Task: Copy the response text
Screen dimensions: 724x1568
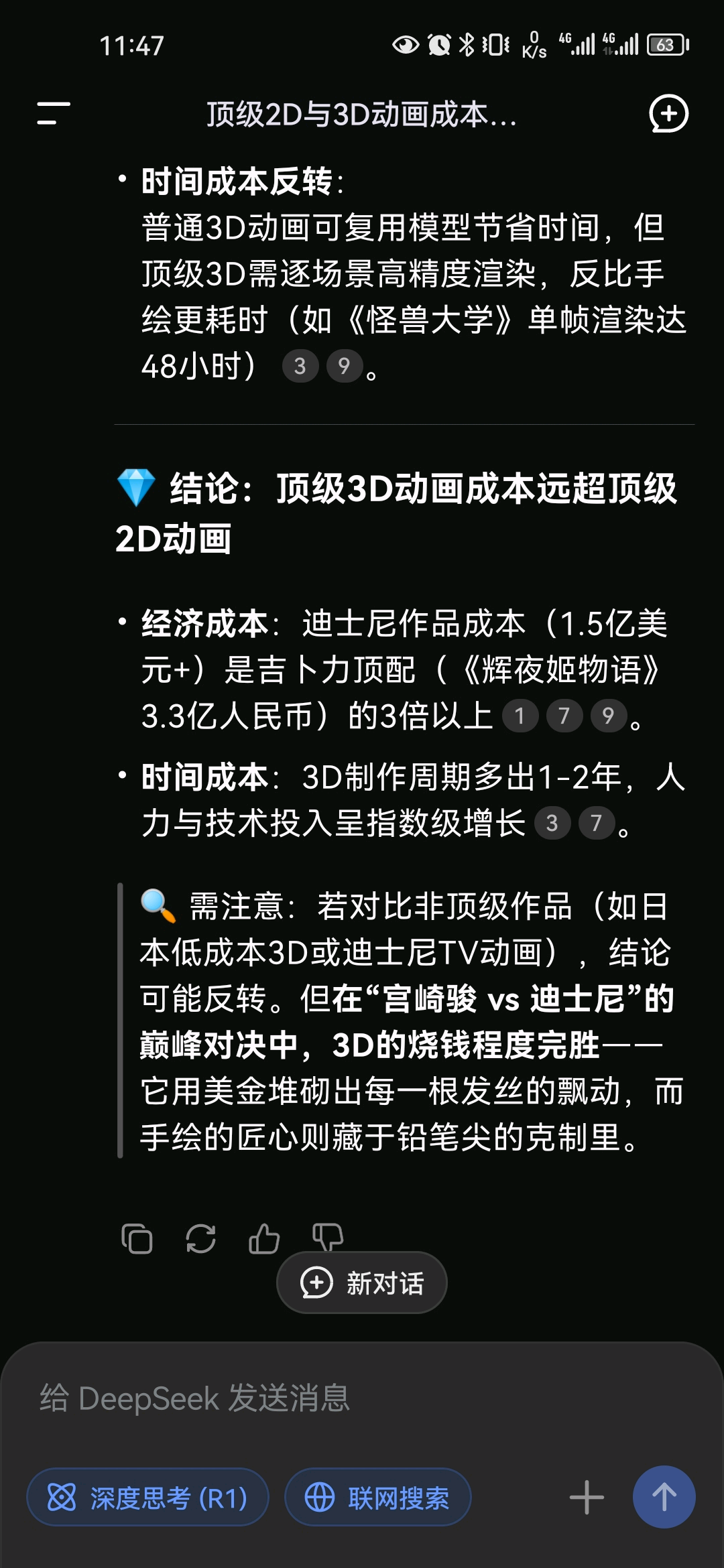Action: pos(137,1238)
